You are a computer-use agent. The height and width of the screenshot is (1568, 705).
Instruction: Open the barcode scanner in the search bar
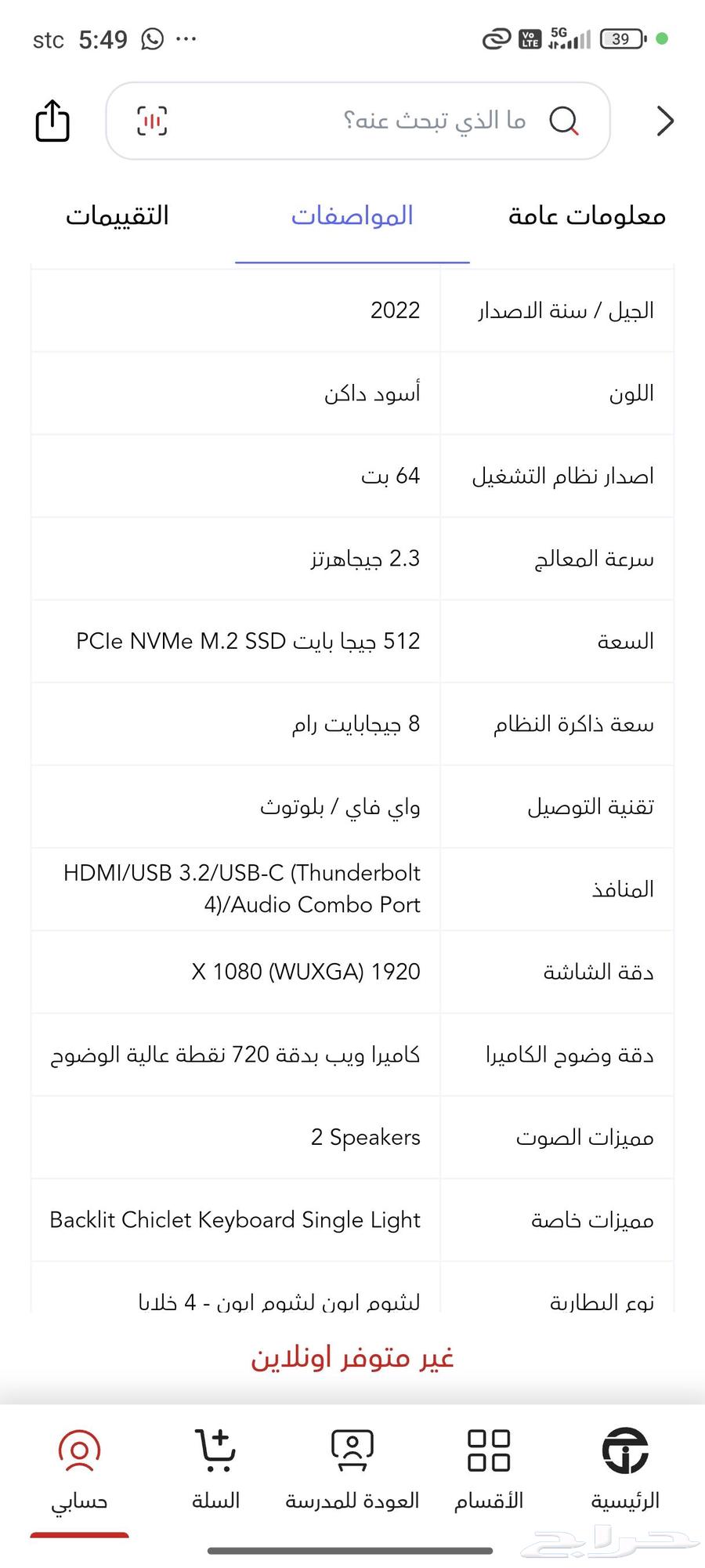(152, 121)
